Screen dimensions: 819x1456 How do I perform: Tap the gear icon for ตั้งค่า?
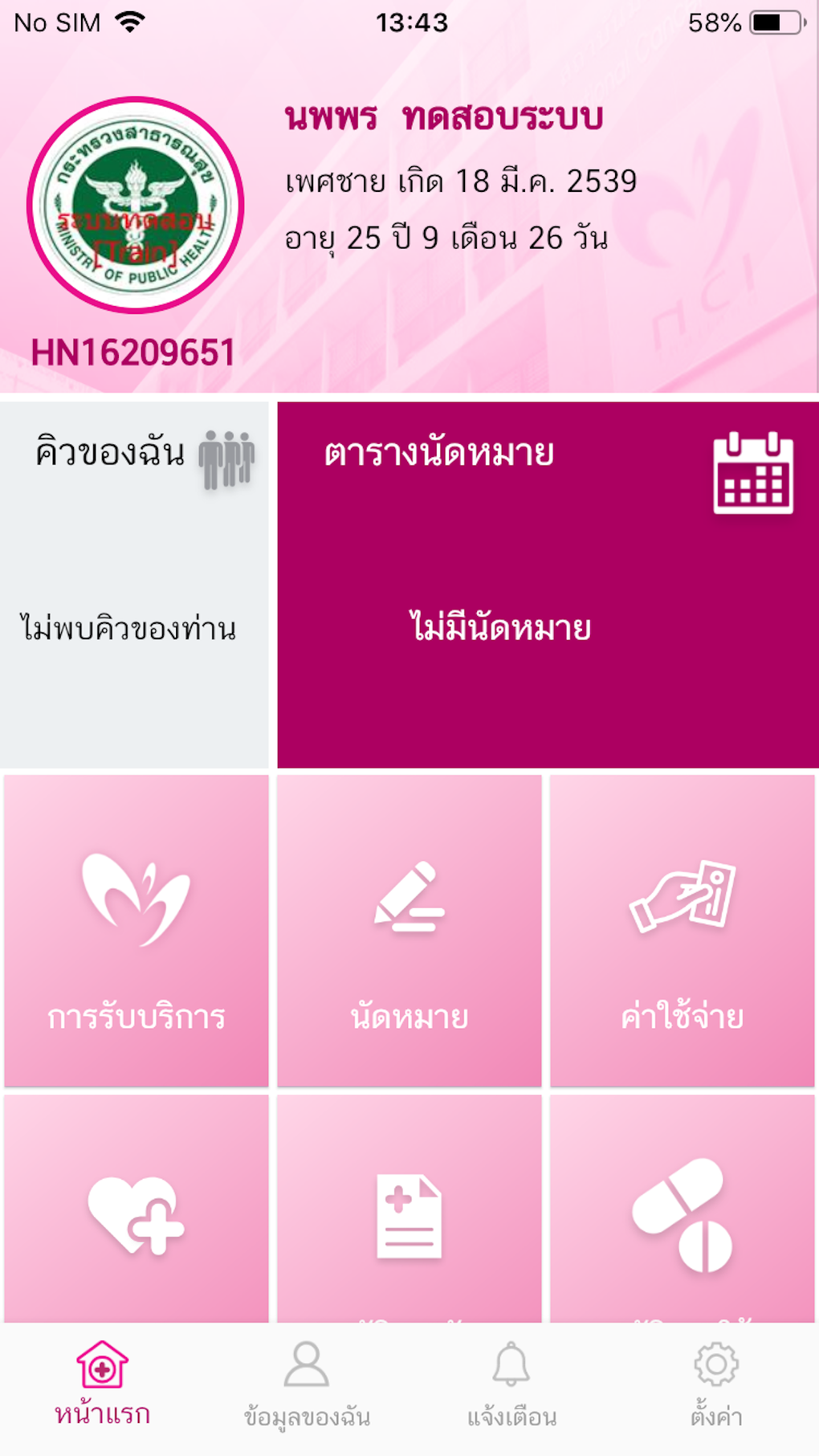[715, 1364]
